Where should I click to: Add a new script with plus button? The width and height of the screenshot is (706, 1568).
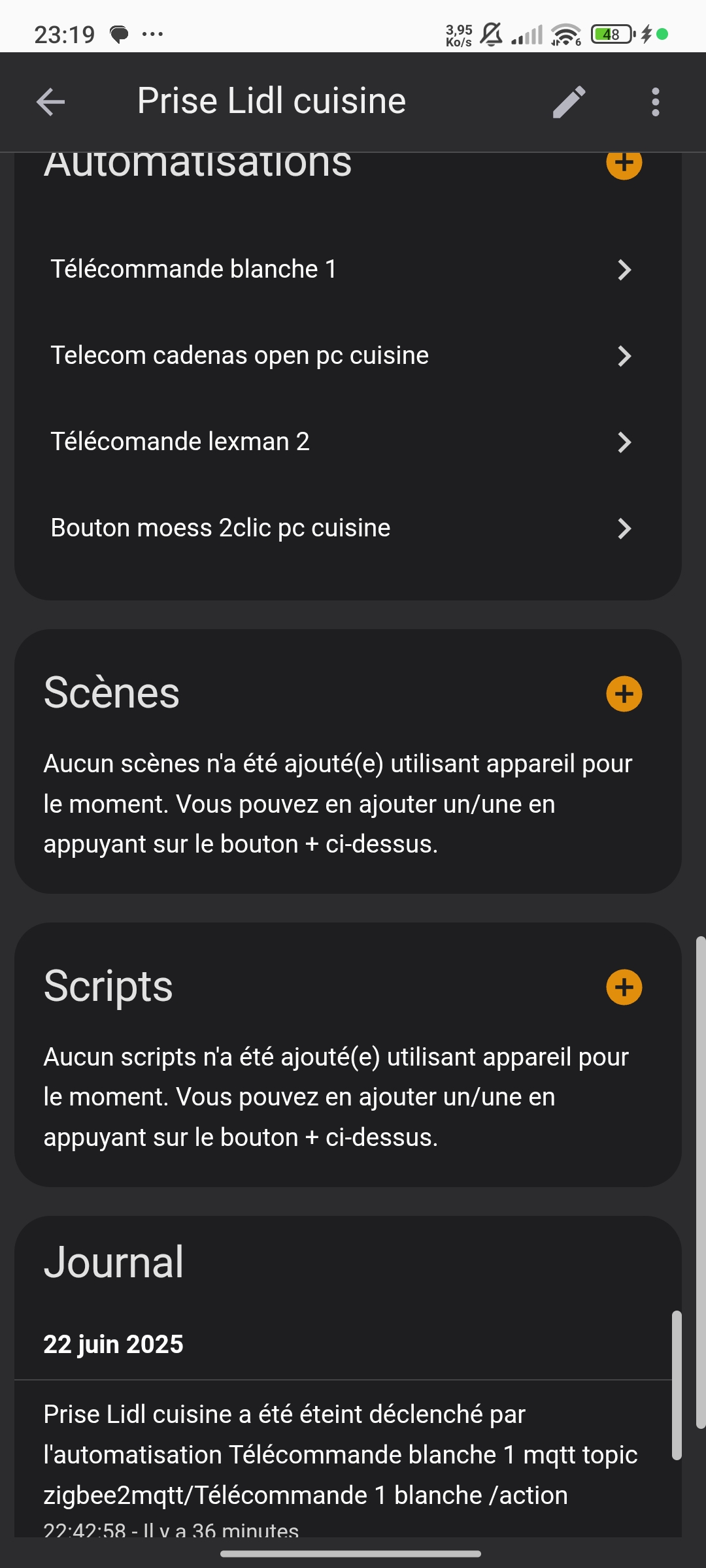pyautogui.click(x=624, y=987)
